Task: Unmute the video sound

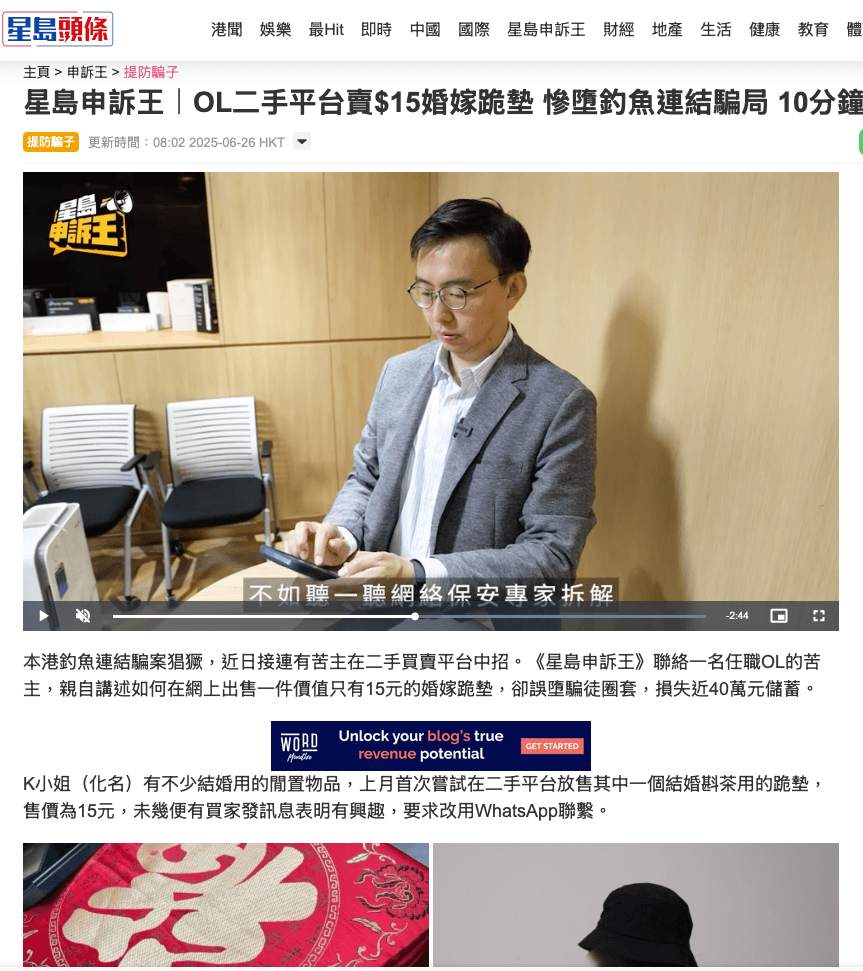Action: [83, 616]
